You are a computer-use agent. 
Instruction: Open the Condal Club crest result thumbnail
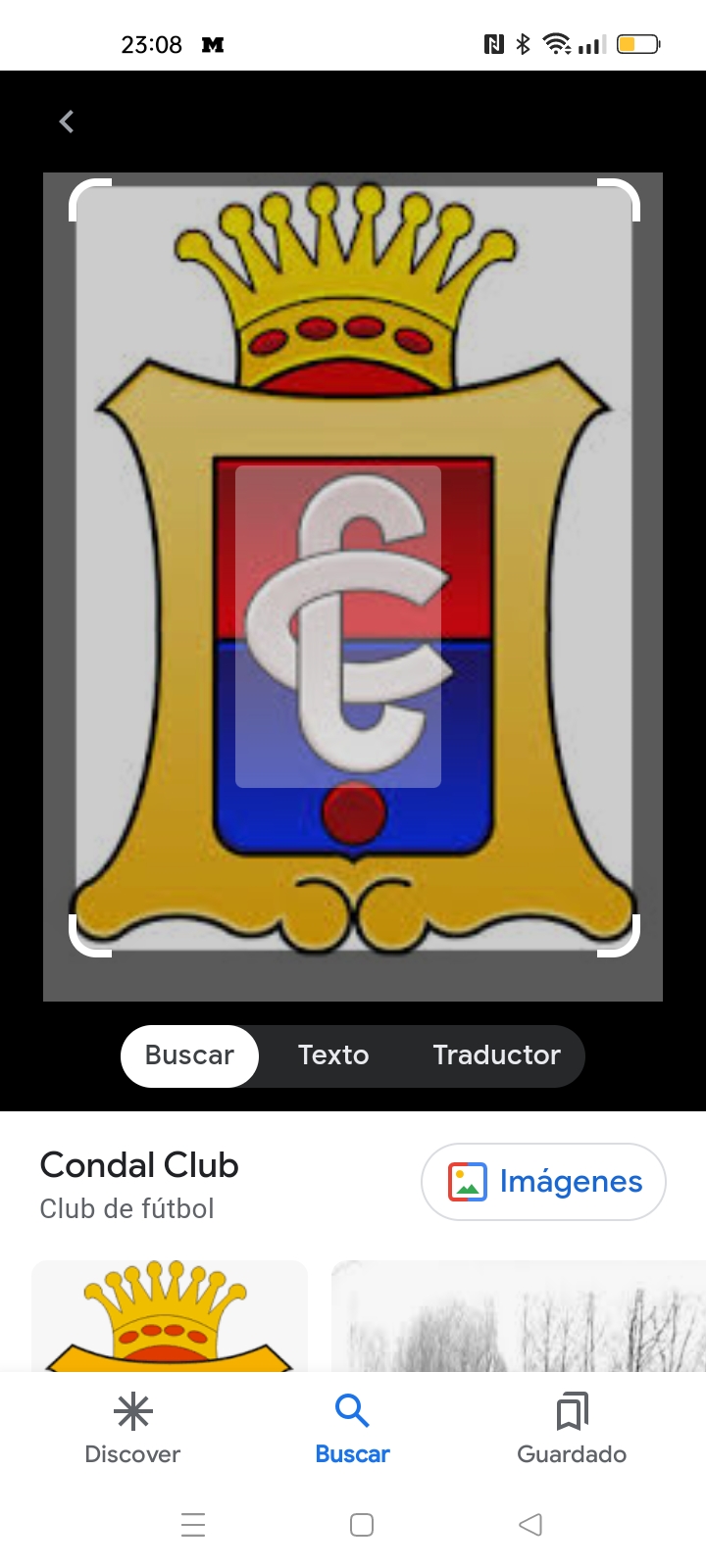170,1315
